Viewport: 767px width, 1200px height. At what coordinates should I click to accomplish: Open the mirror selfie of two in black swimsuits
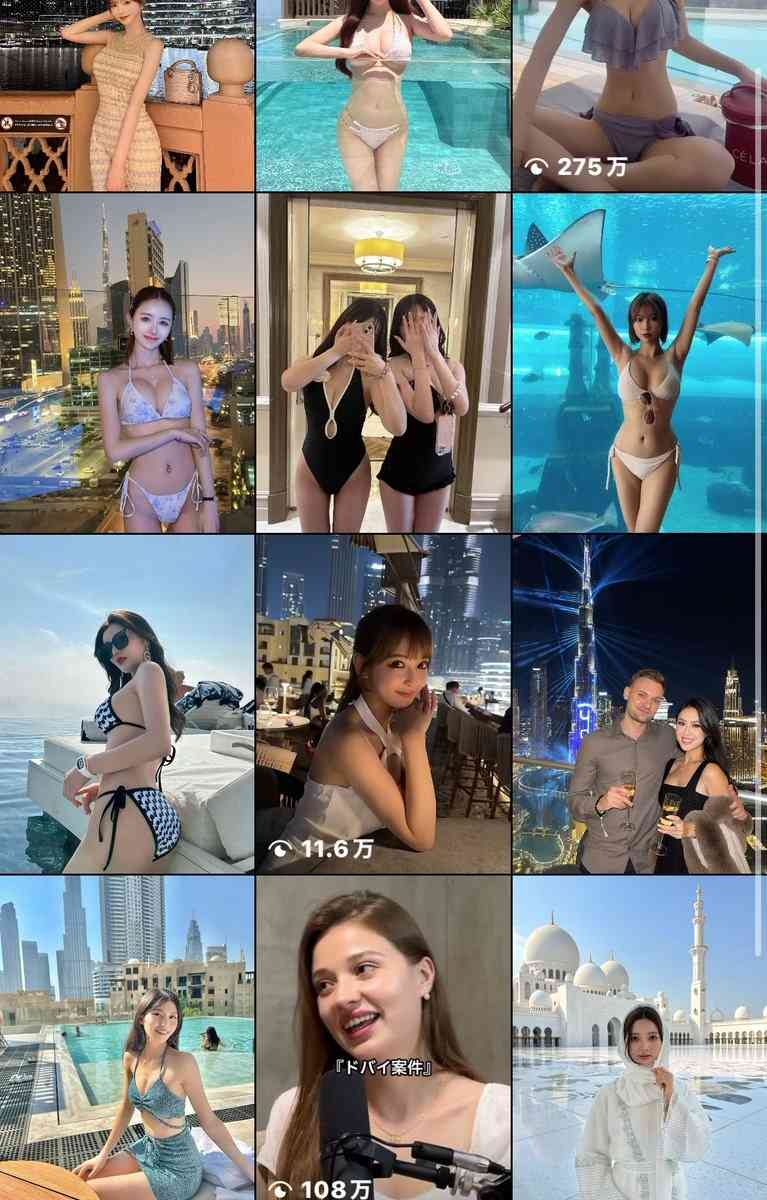pos(383,363)
